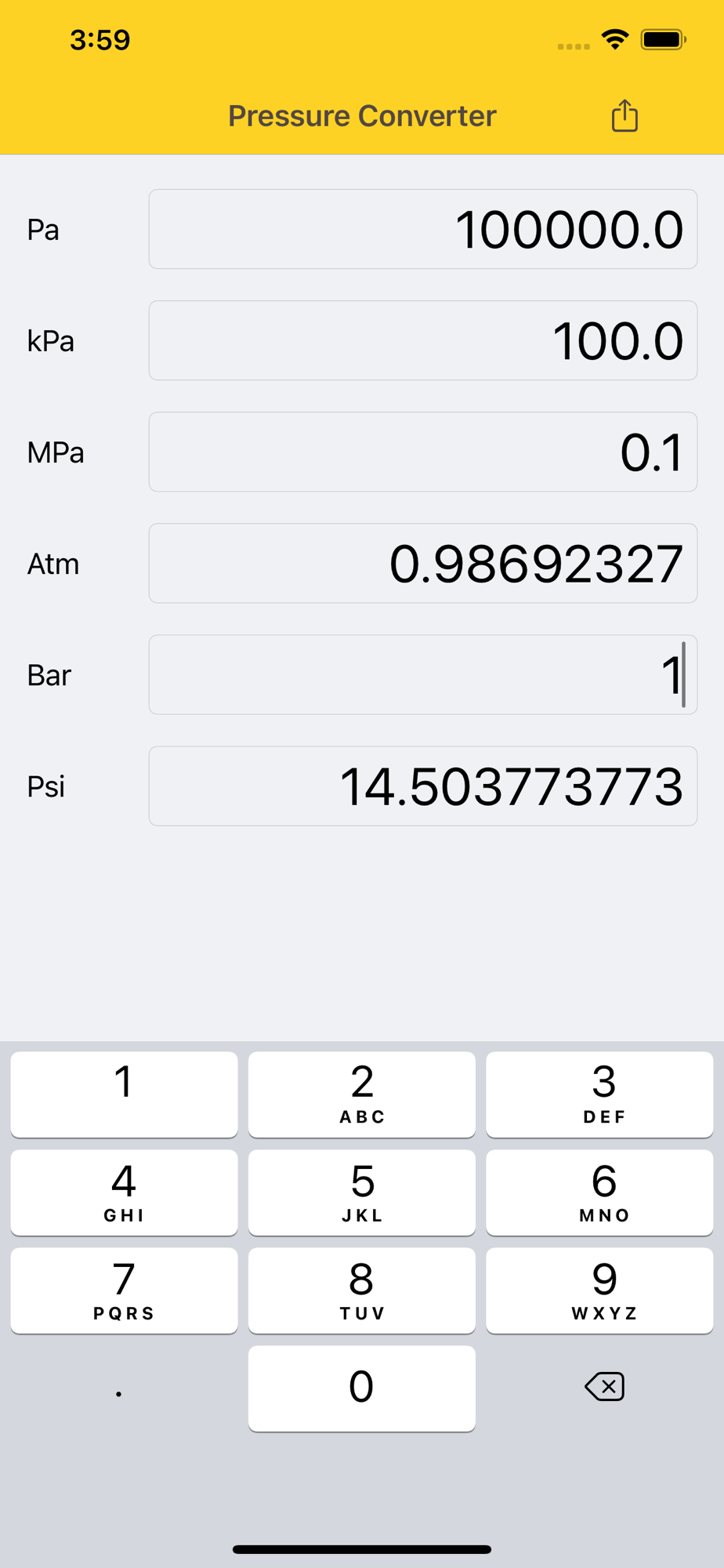This screenshot has height=1568, width=724.
Task: Tap the 9 key
Action: tap(599, 1290)
